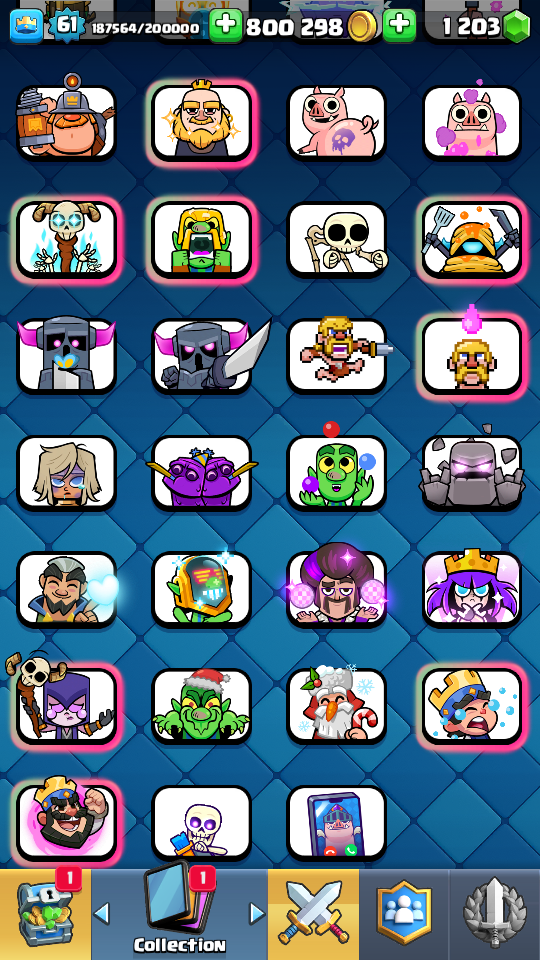Select the laughing skeleton emote
Viewport: 540px width, 960px height.
337,239
